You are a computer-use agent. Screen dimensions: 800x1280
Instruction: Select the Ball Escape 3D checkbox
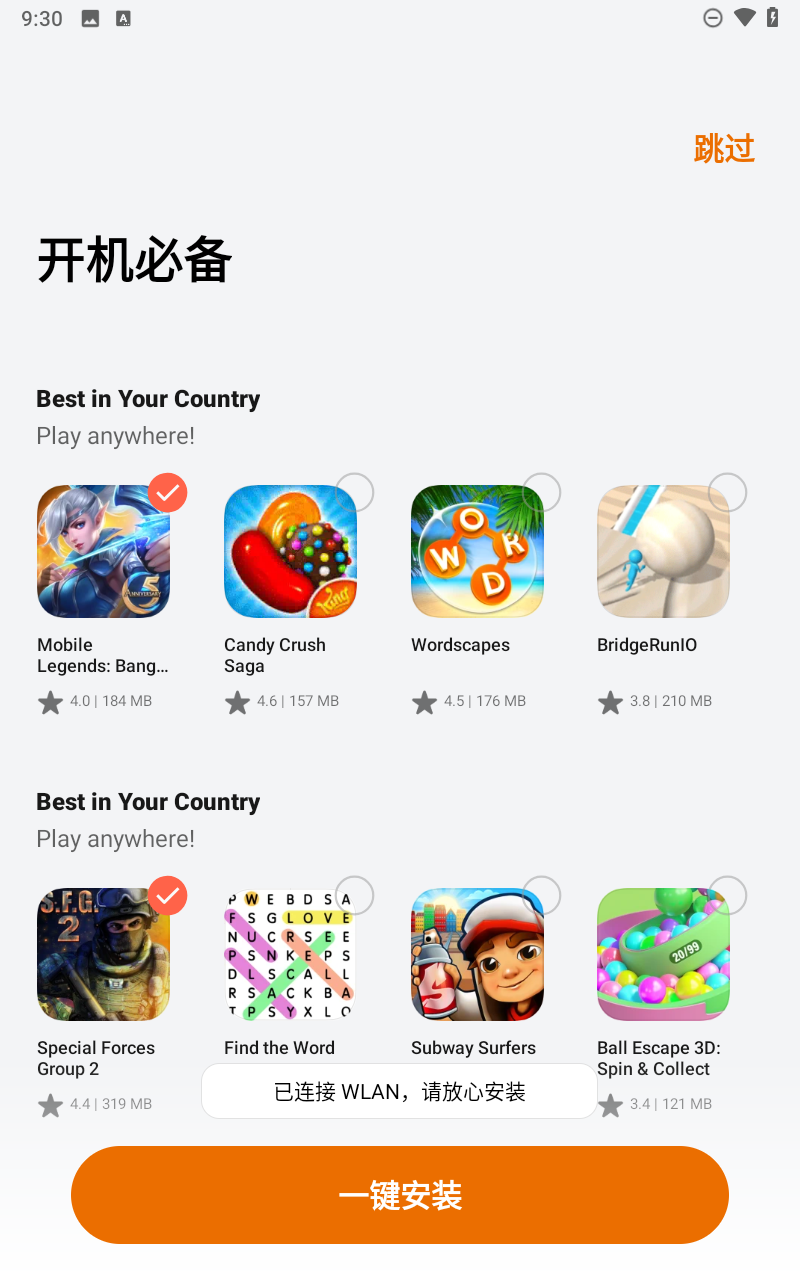(x=727, y=895)
